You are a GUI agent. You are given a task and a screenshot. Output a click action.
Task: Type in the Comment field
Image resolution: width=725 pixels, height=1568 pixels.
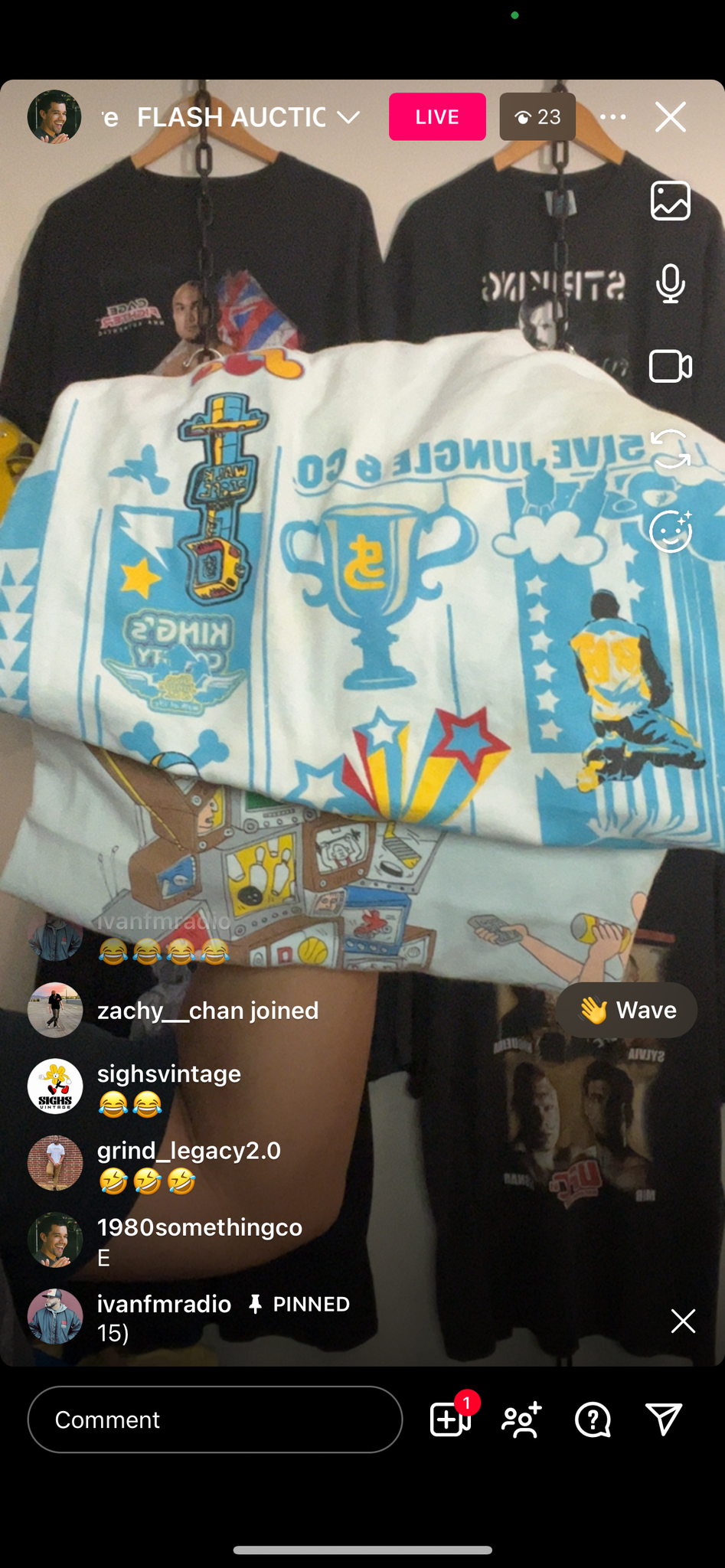pos(215,1419)
